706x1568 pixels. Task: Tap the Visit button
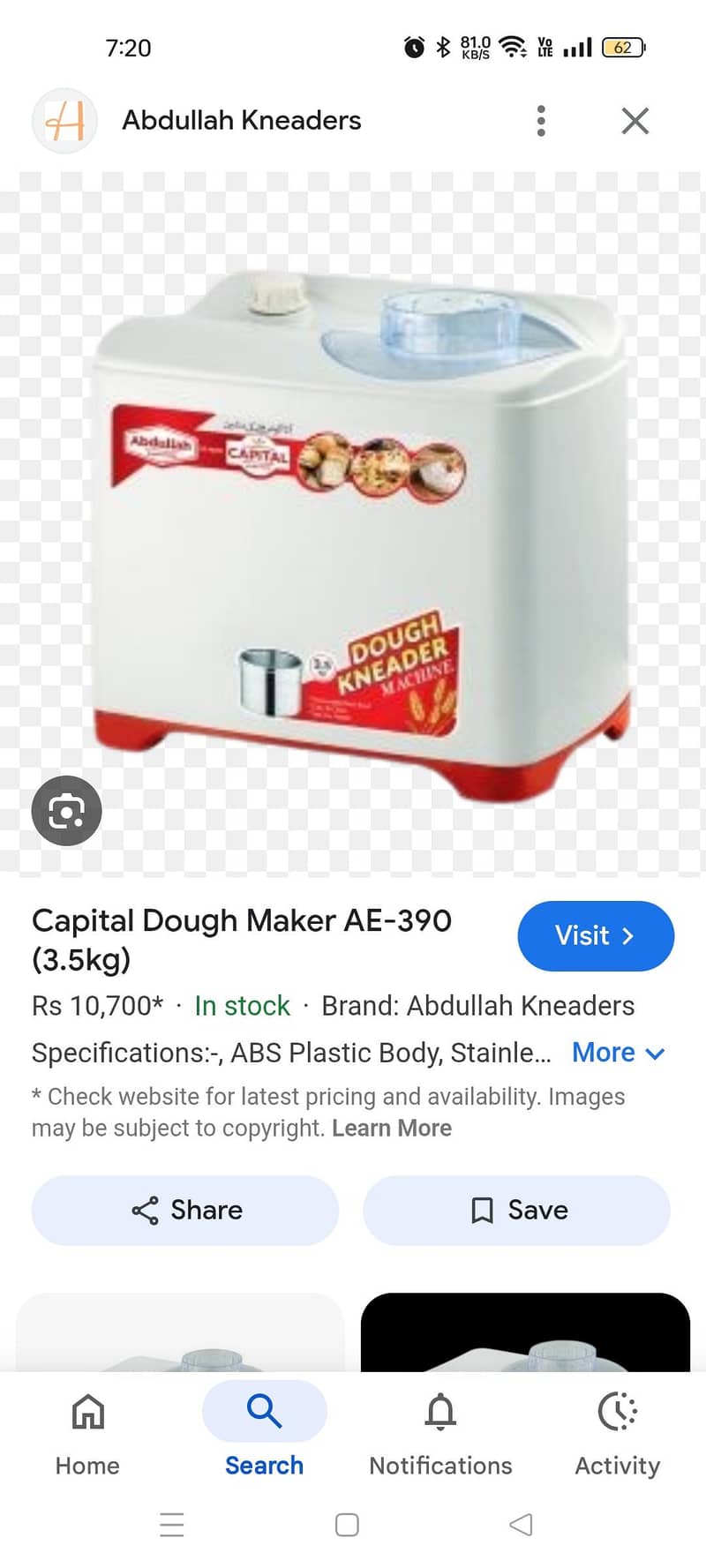(x=596, y=936)
